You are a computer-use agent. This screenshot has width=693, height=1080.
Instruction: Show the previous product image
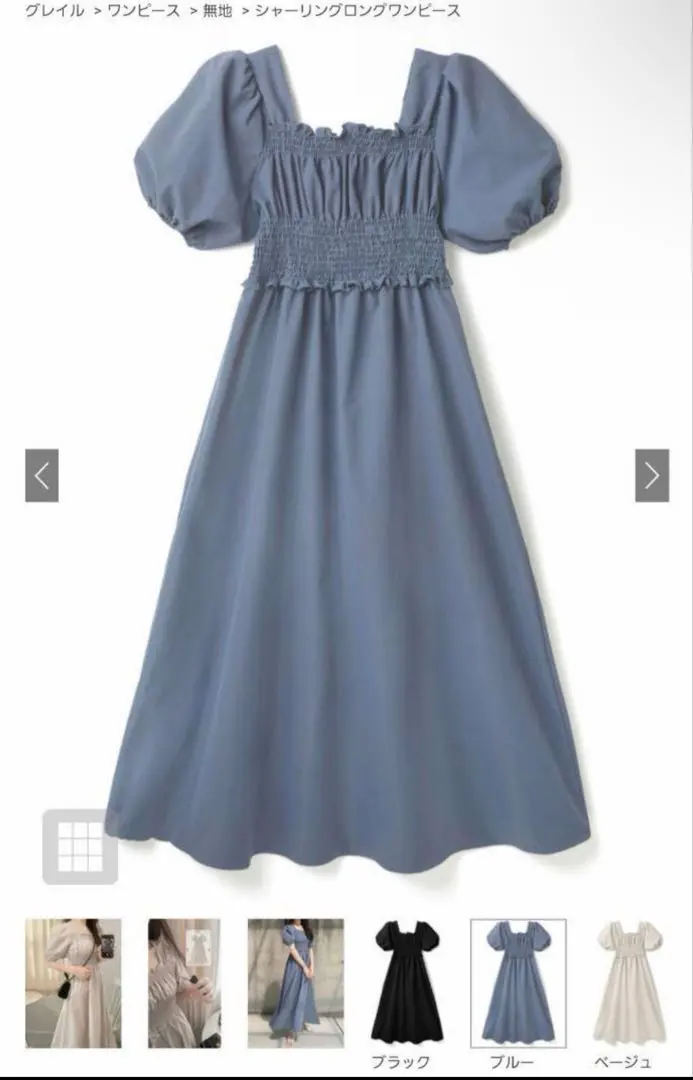(x=42, y=475)
